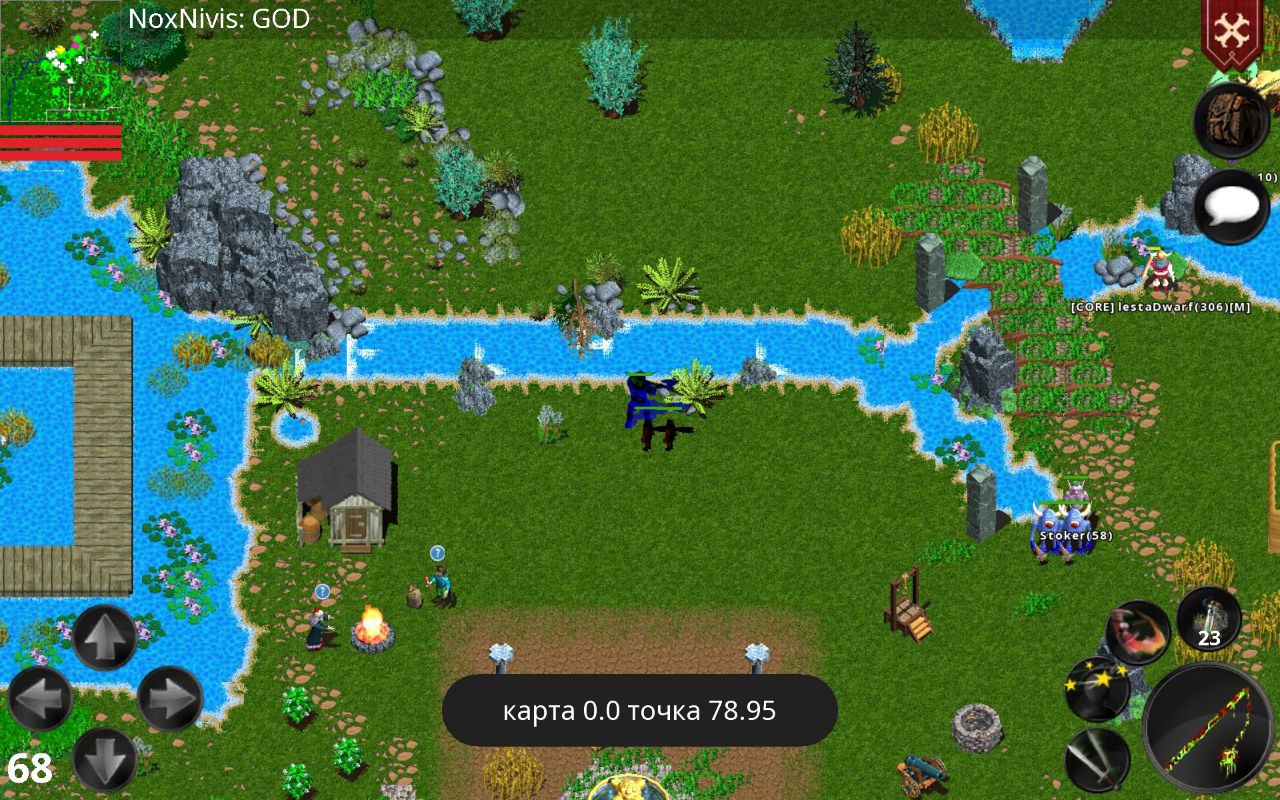Image resolution: width=1280 pixels, height=800 pixels.
Task: Activate the fiery slash skill button
Action: 1139,631
